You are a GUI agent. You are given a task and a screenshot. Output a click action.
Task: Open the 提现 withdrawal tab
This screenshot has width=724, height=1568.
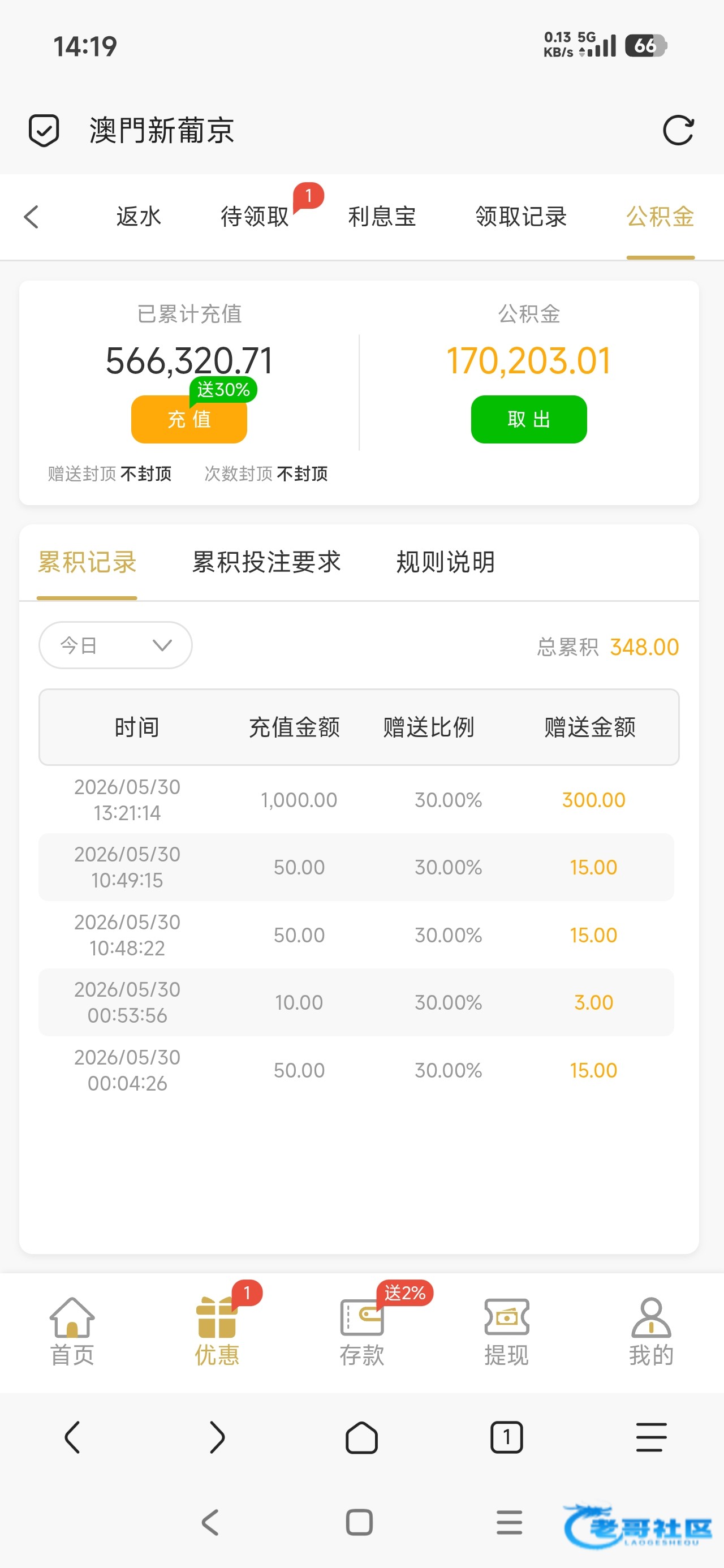[507, 1331]
